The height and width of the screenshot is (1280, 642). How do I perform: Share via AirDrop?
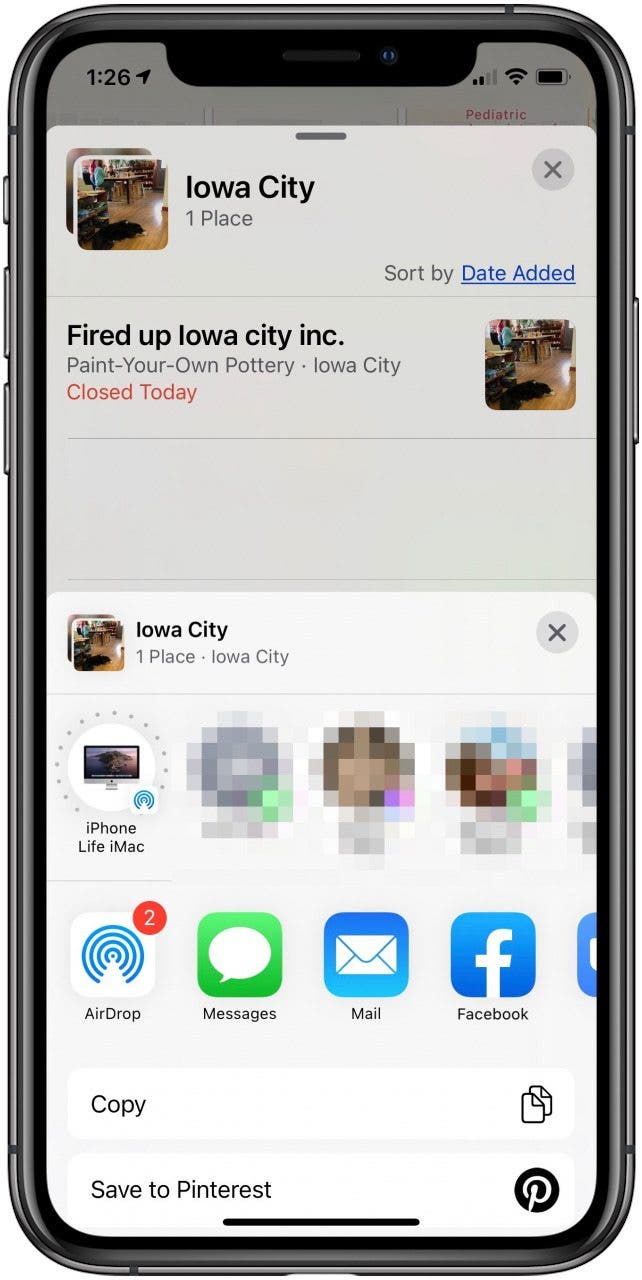pos(112,956)
